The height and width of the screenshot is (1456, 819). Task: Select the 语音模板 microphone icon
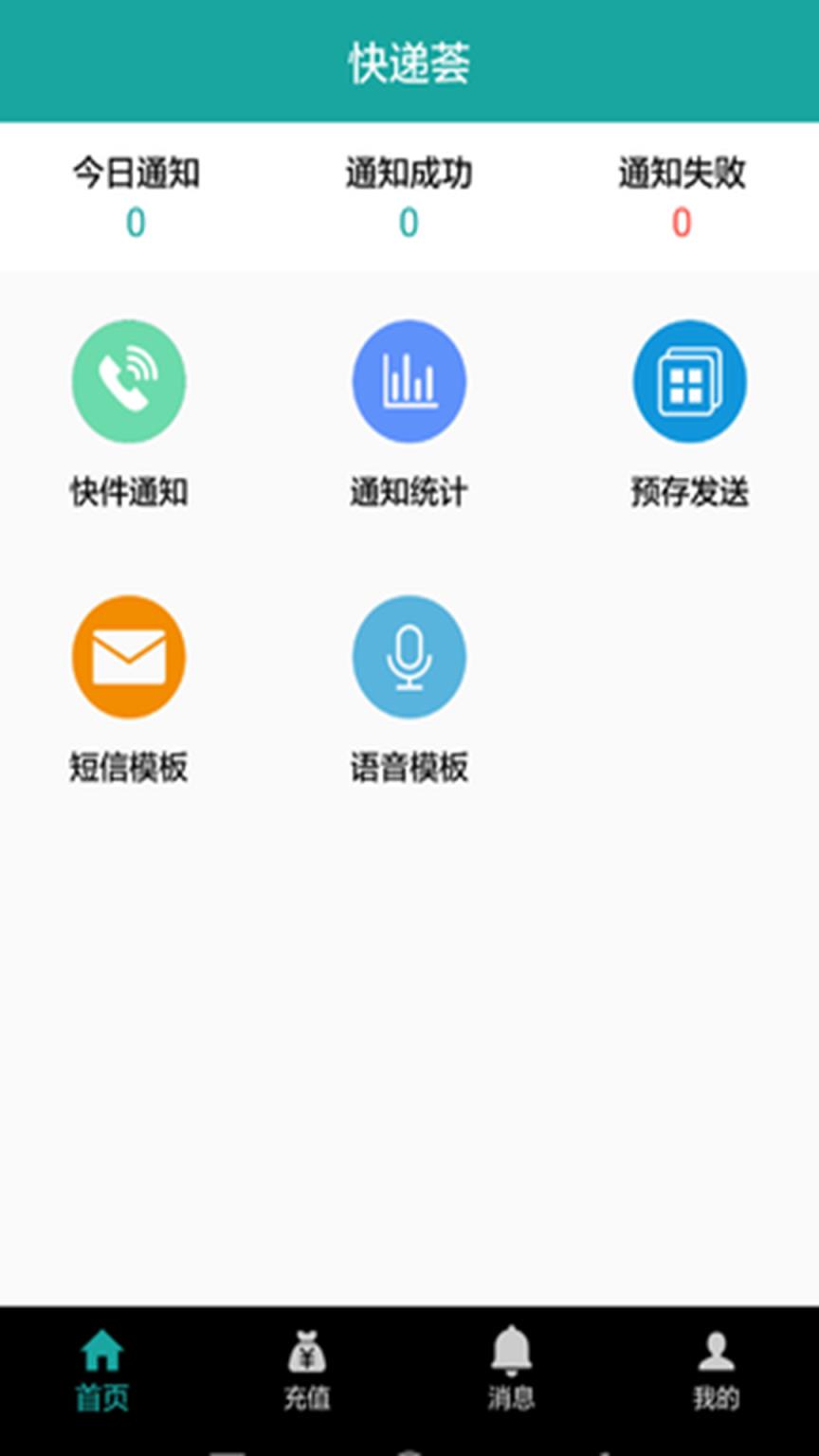[x=409, y=656]
